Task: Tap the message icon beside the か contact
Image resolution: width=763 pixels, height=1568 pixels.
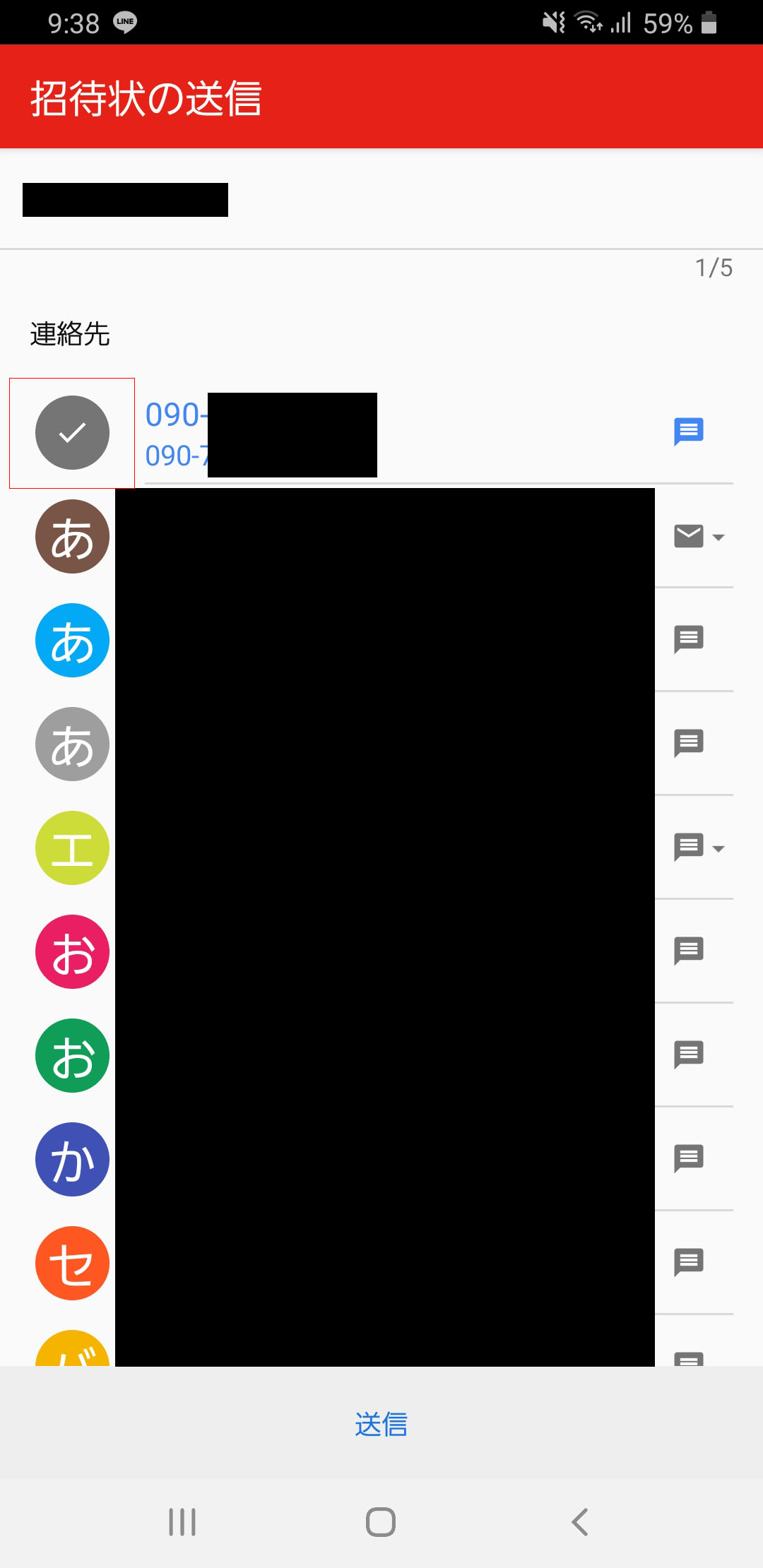Action: point(689,1159)
